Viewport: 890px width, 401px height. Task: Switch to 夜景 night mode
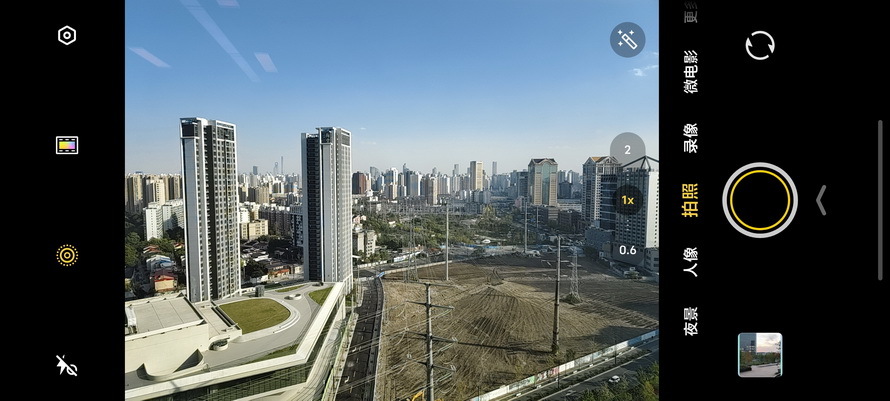690,322
